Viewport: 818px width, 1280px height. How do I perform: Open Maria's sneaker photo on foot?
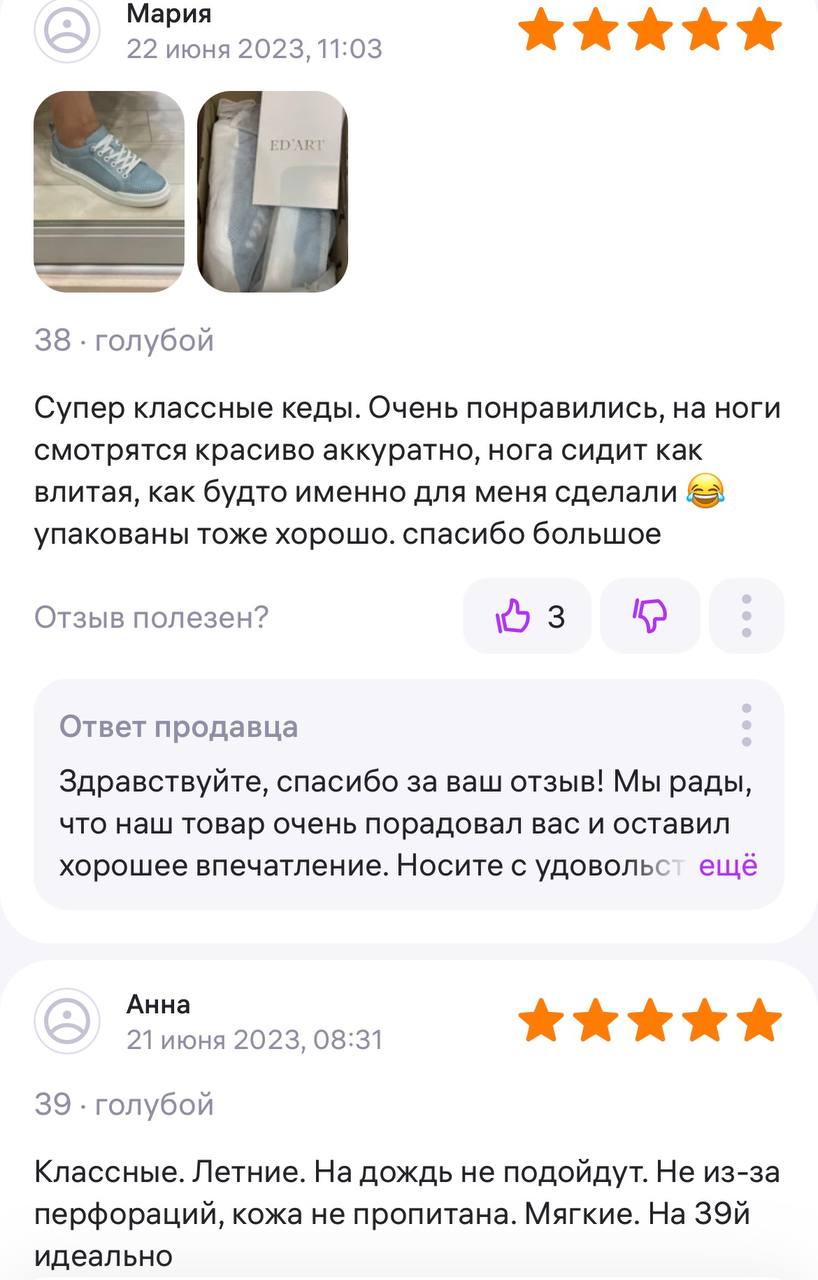(109, 191)
